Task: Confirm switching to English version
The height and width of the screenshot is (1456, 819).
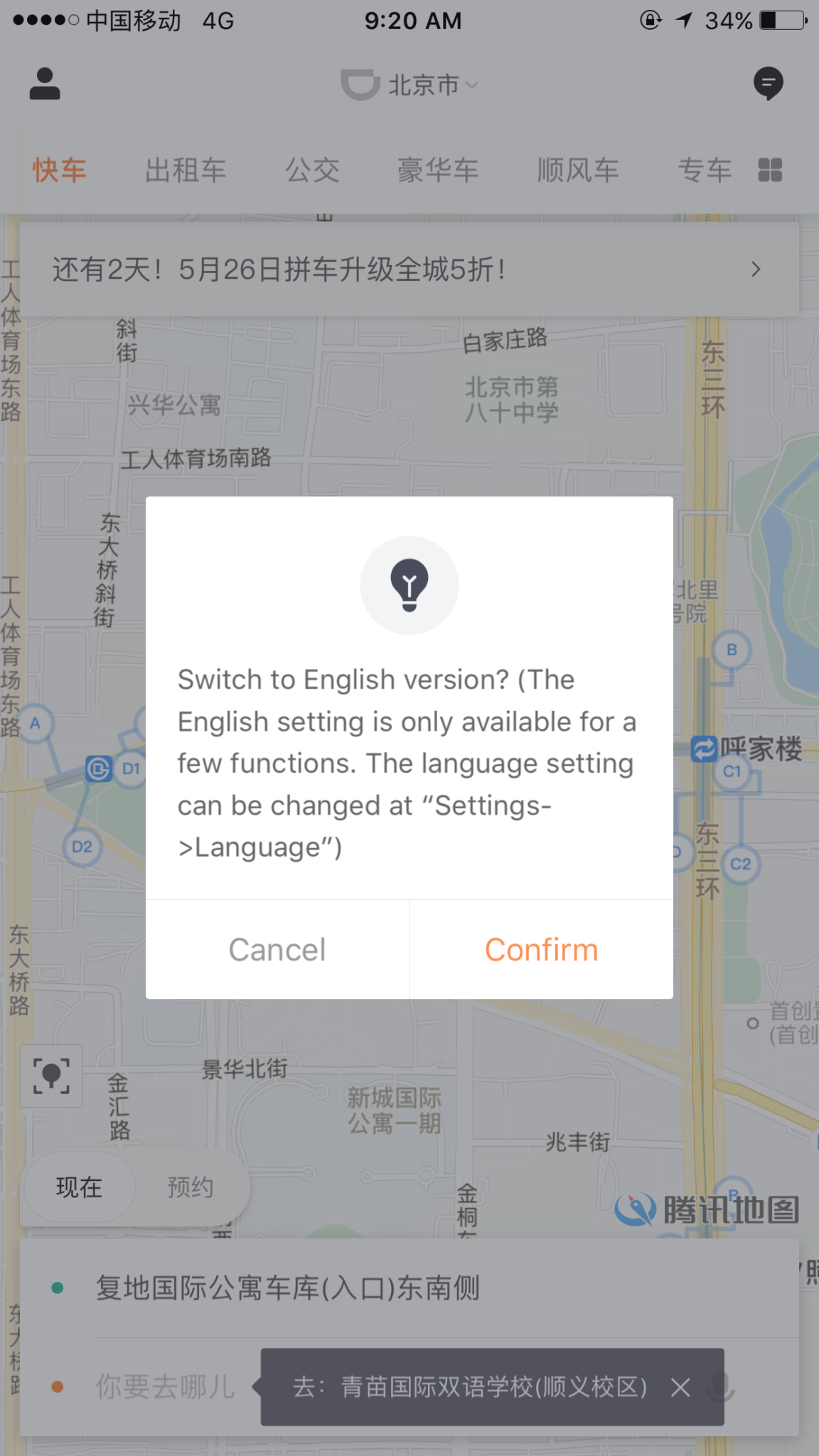Action: point(541,950)
